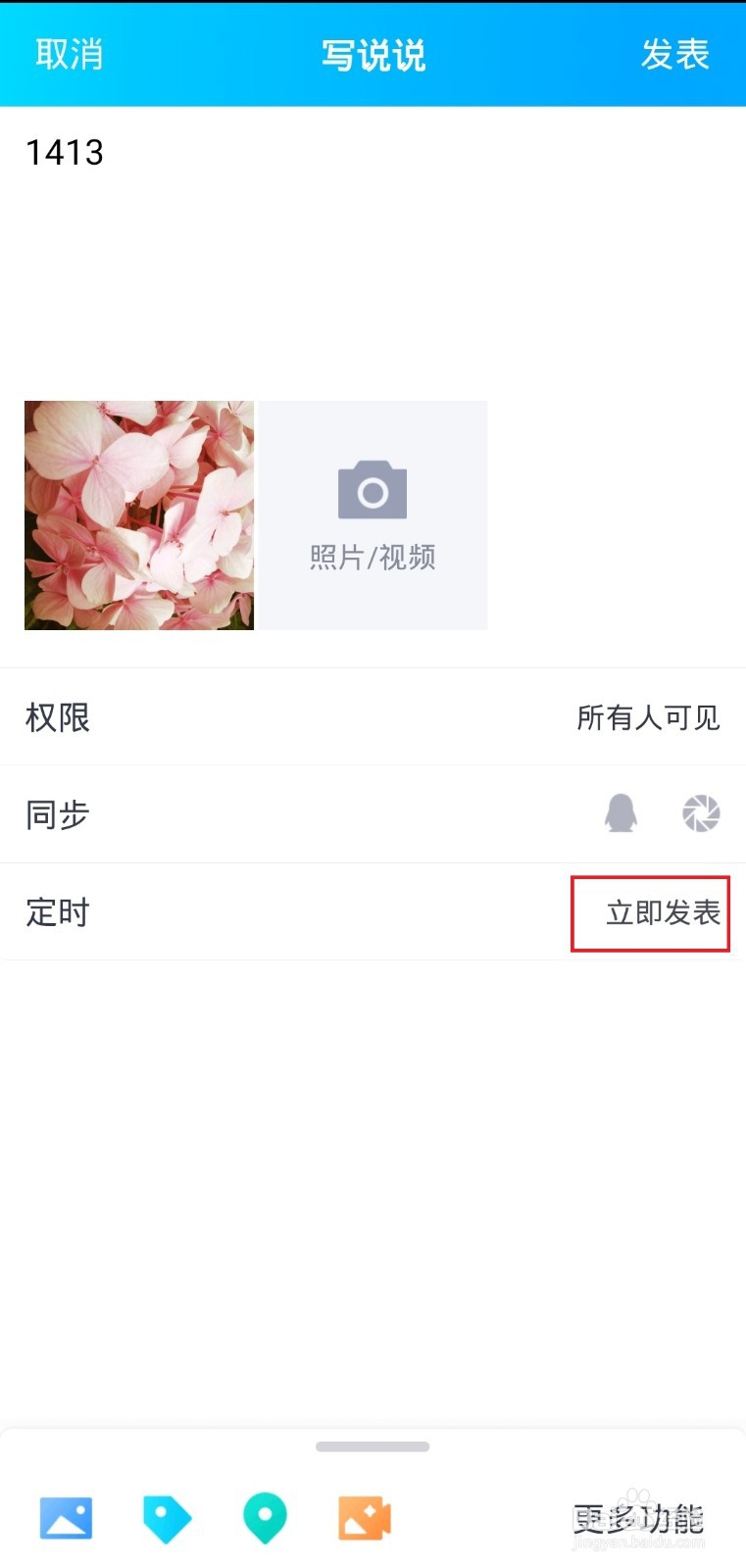This screenshot has width=746, height=1568.
Task: Open the 权限 visibility options via 所有人可见
Action: point(649,717)
